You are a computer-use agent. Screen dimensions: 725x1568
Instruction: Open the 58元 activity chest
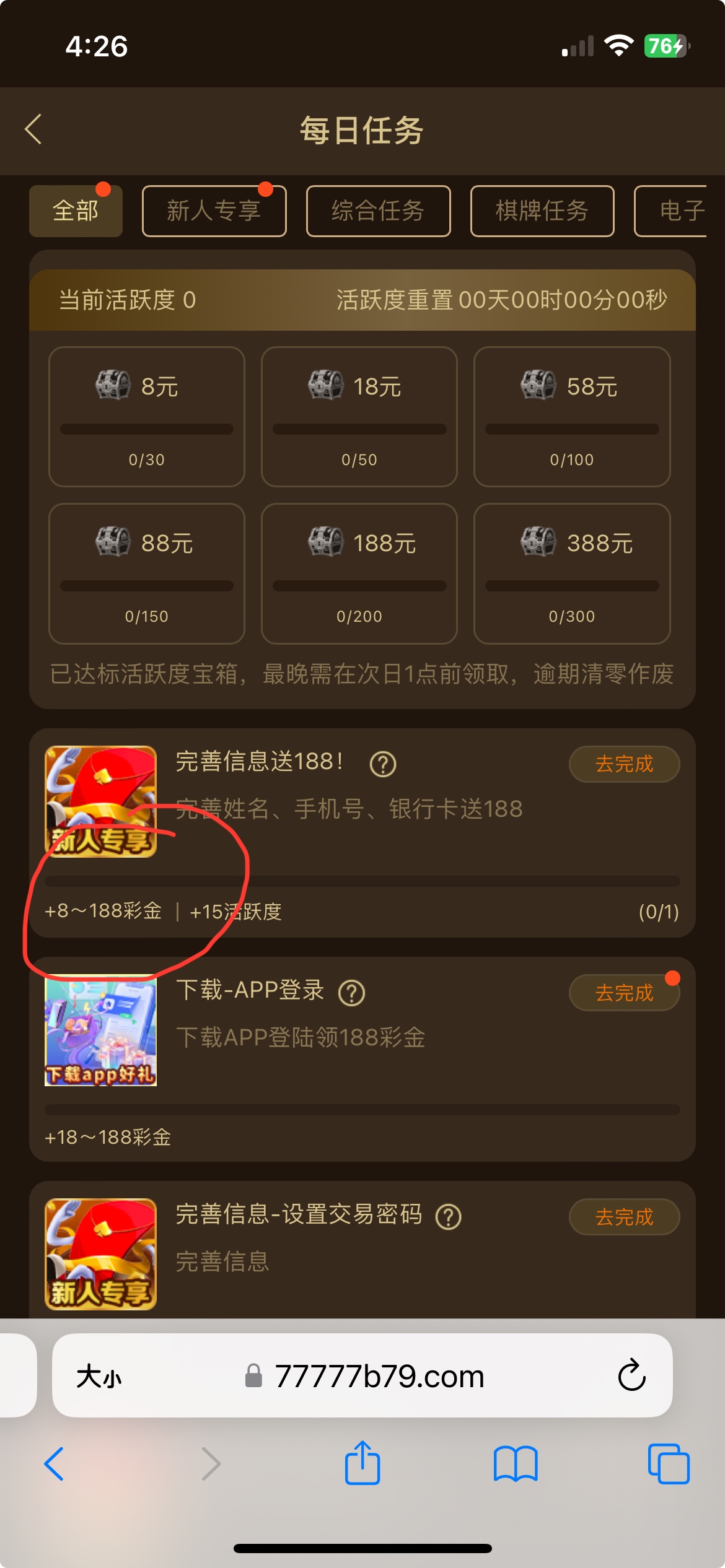click(x=572, y=416)
